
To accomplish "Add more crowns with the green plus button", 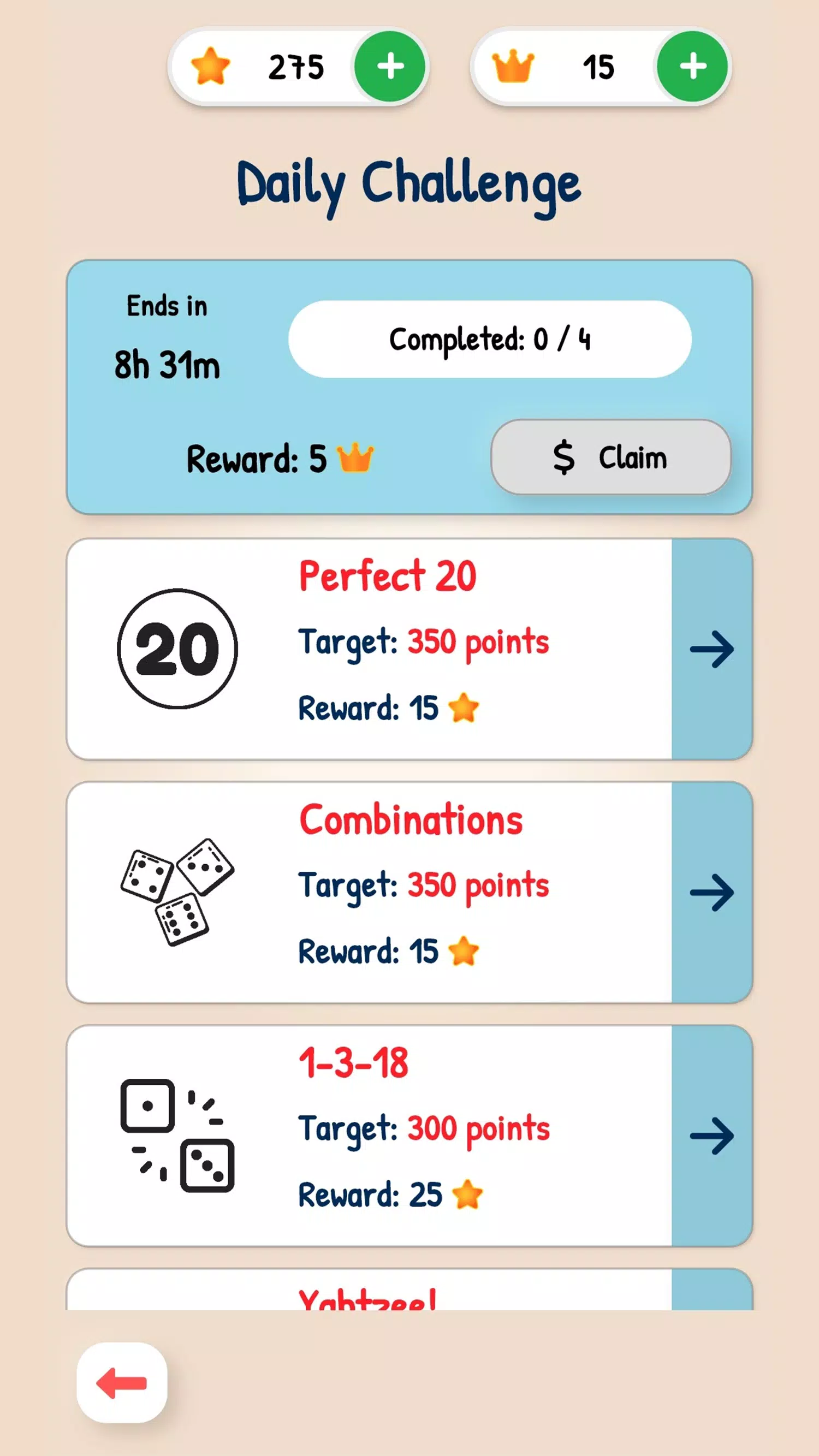I will point(693,65).
